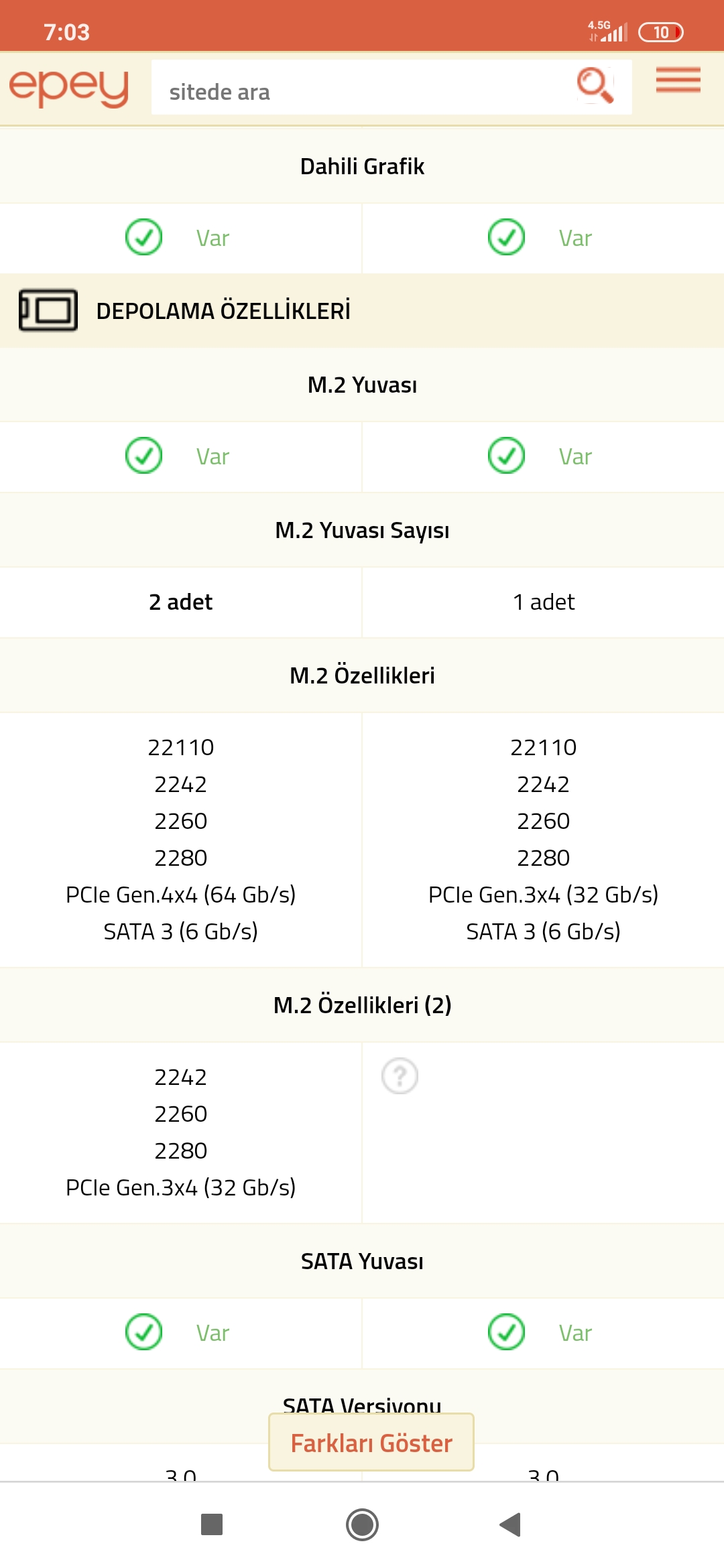Screen dimensions: 724x1568
Task: Go back with the system back button
Action: pyautogui.click(x=511, y=1524)
